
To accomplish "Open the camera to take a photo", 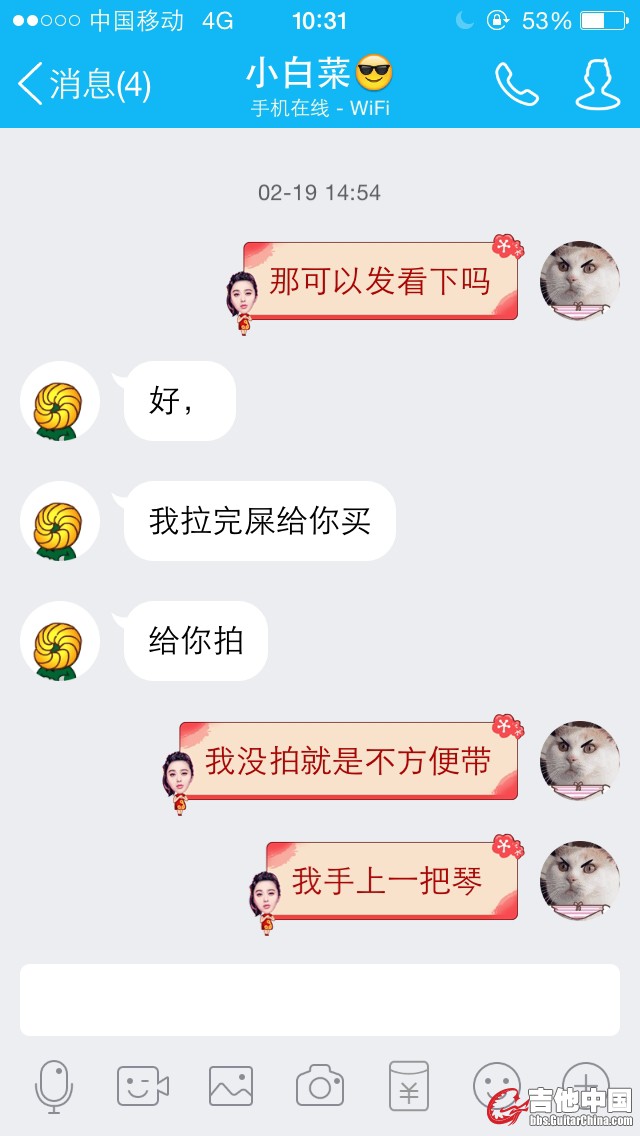I will coord(320,1086).
